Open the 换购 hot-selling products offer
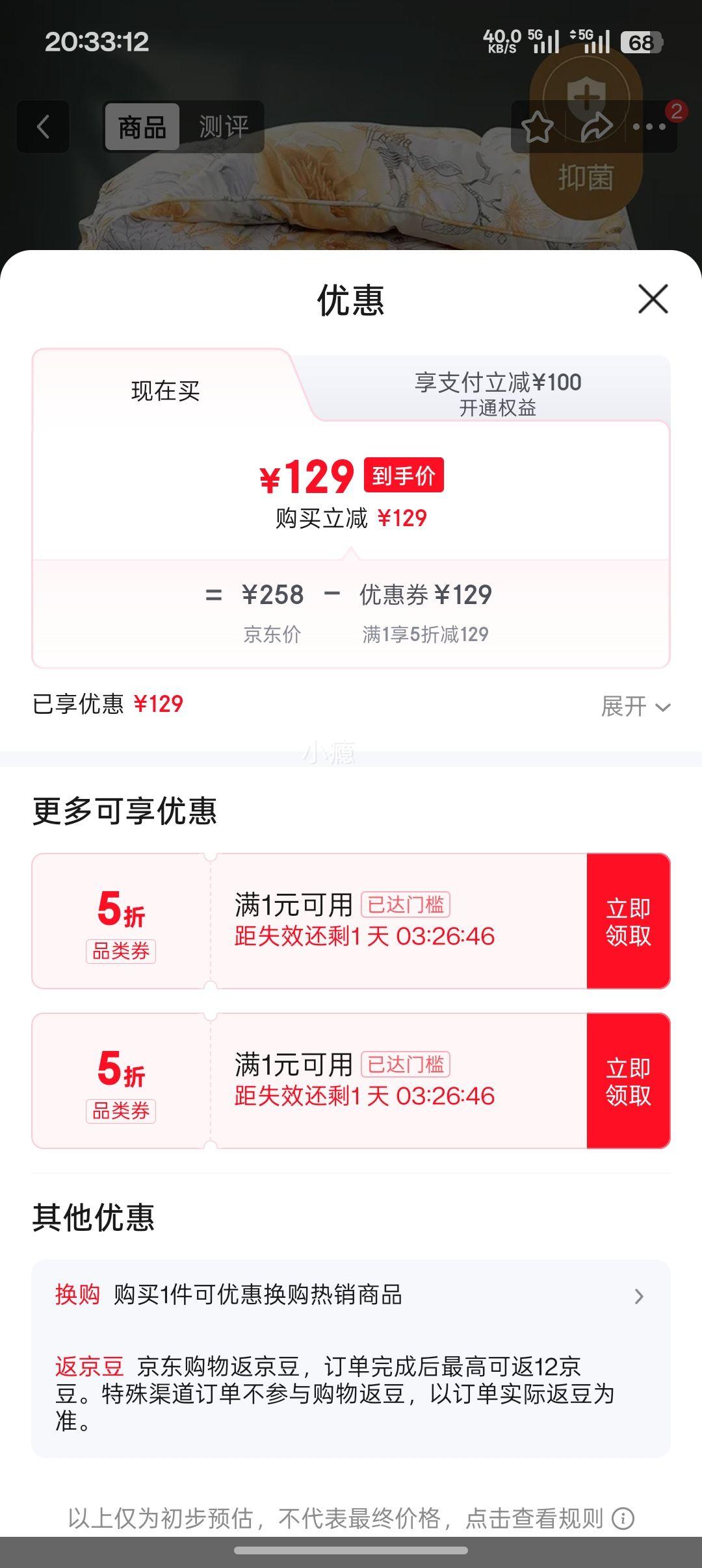Screen dimensions: 702x1568 tap(351, 1295)
